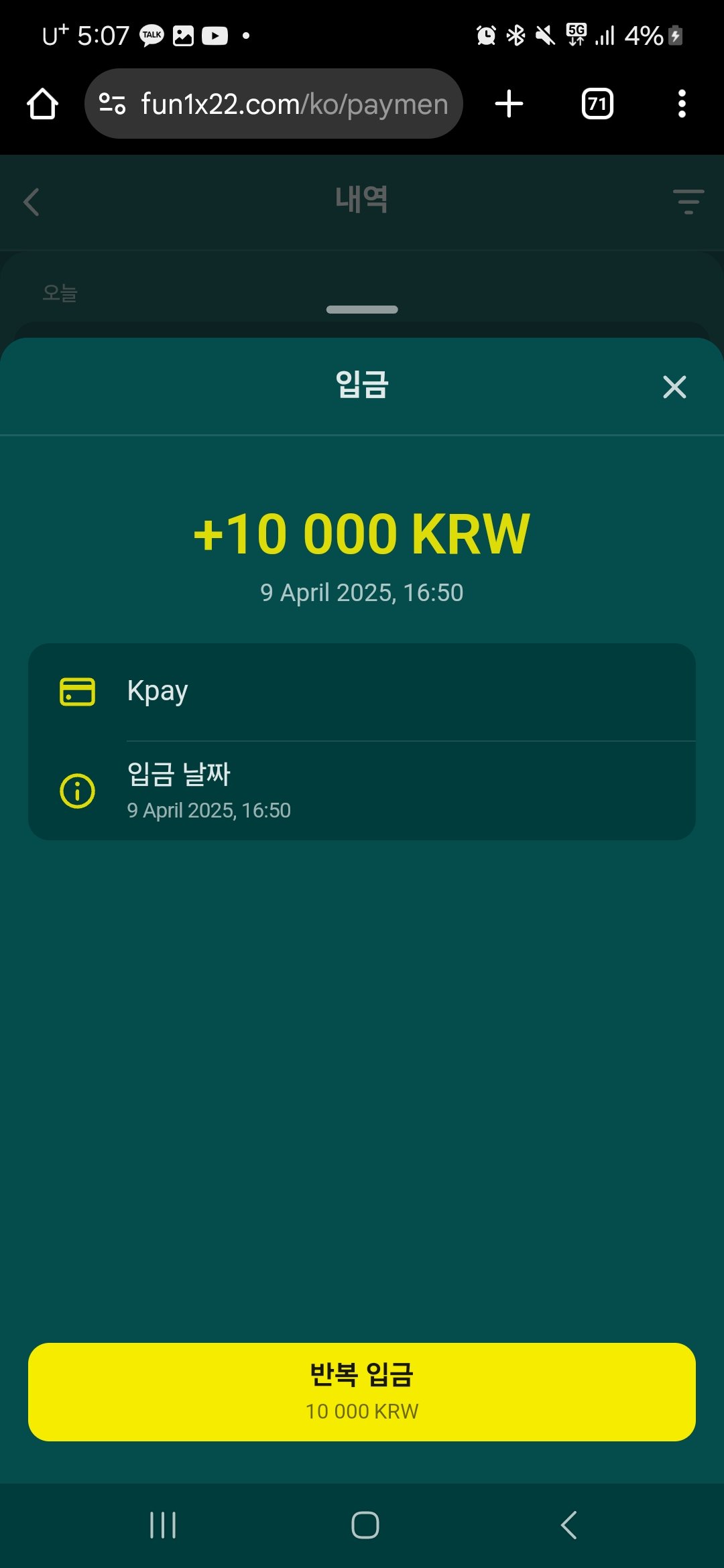Open a new browser tab
The height and width of the screenshot is (1568, 724).
(x=509, y=104)
